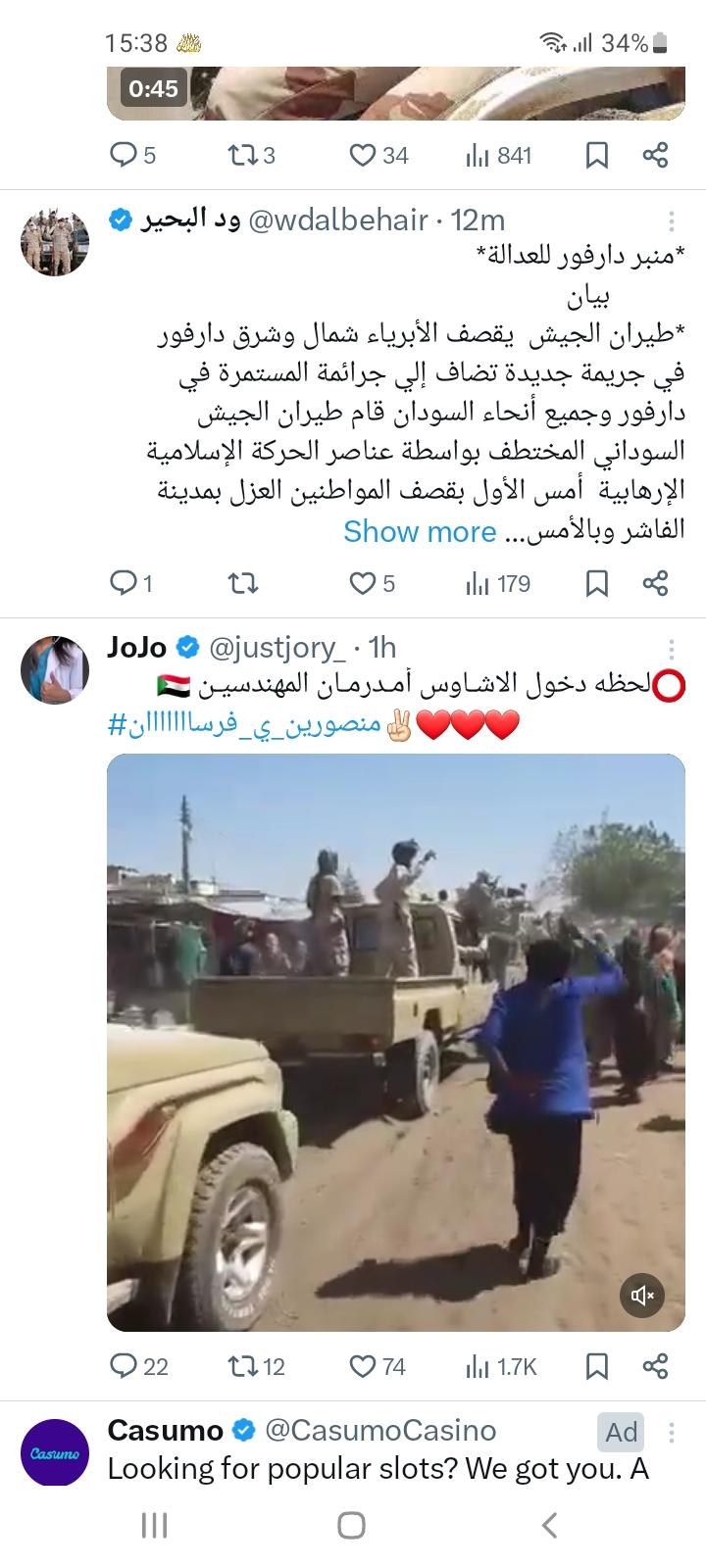Reply to the wdalbehair post
The image size is (706, 1568).
[x=124, y=584]
